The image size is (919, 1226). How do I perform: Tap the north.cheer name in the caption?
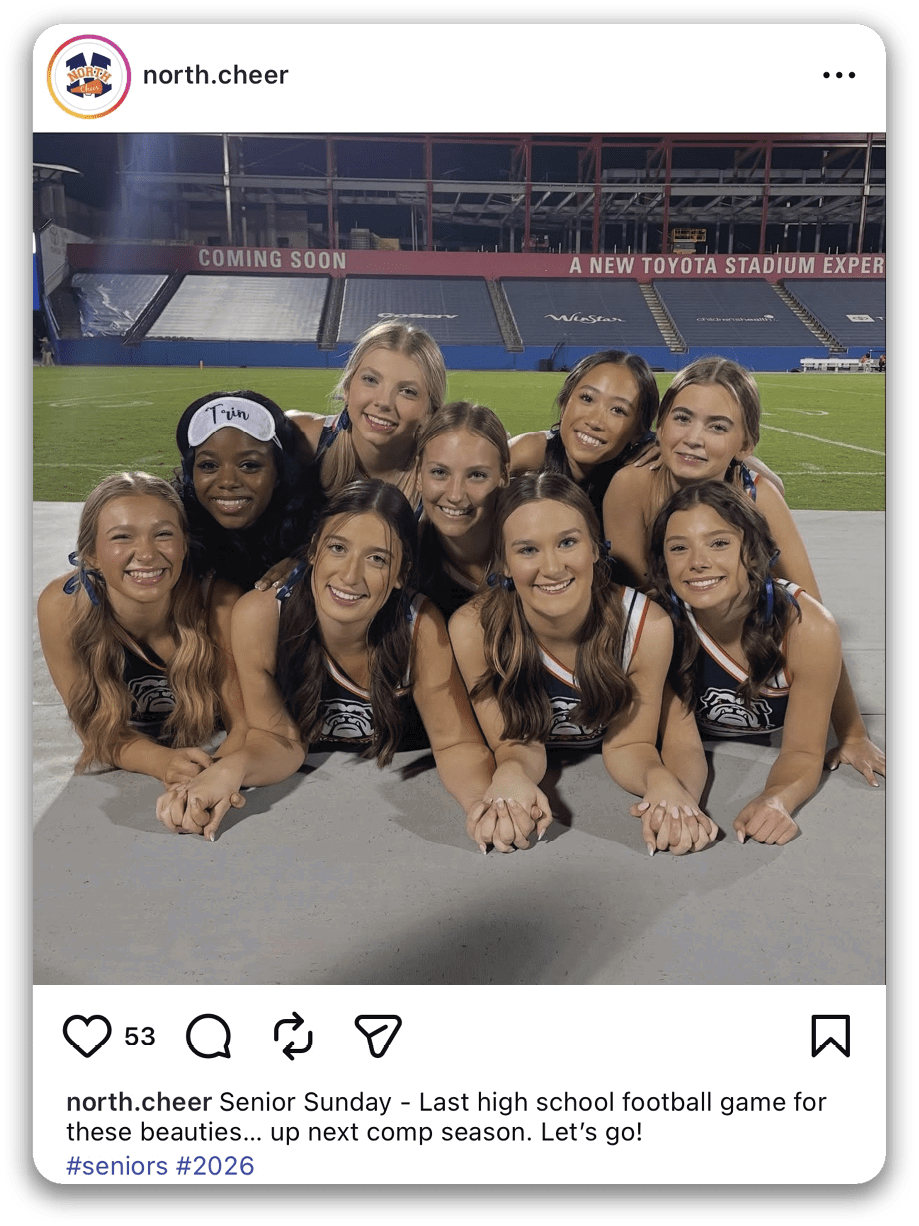click(x=139, y=1102)
